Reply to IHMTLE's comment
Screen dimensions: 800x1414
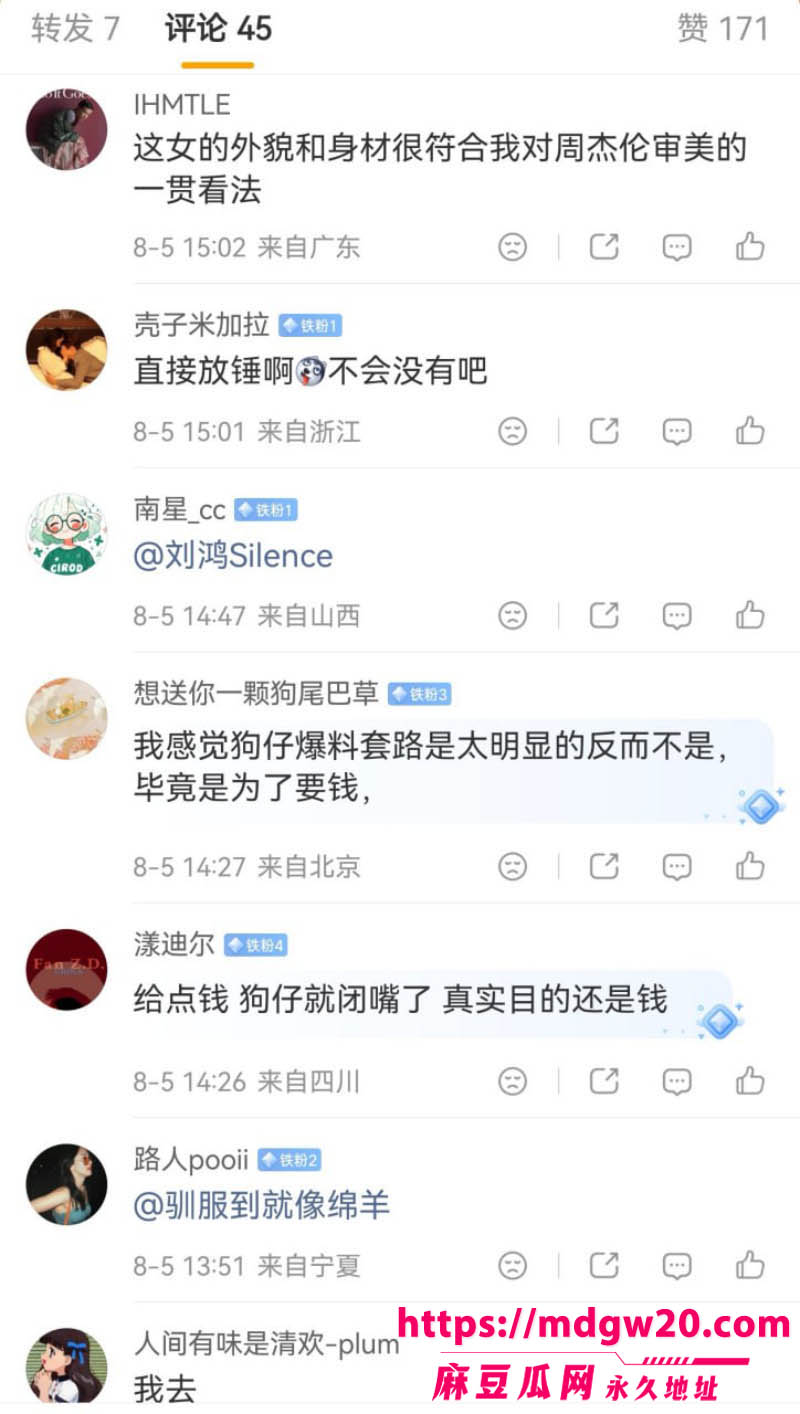(677, 246)
